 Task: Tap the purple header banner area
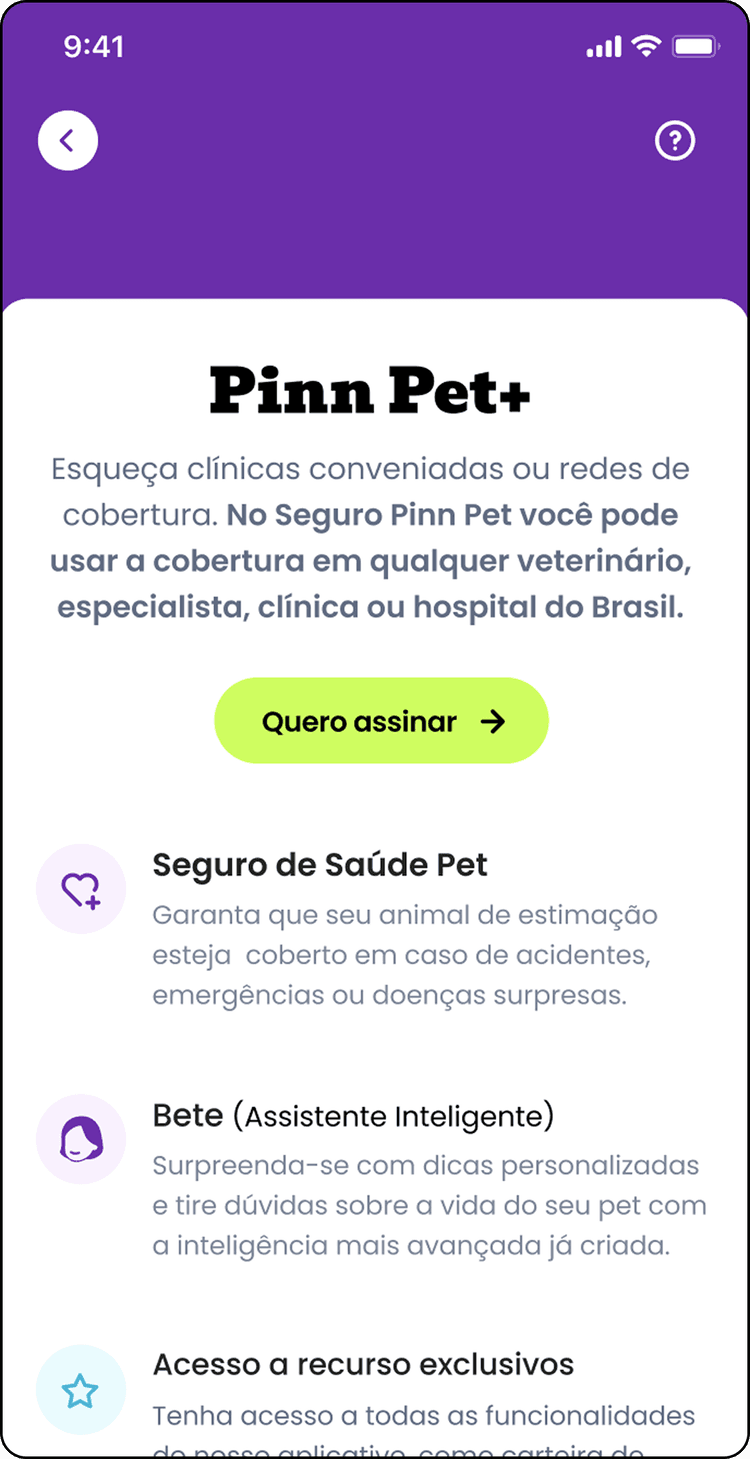tap(375, 230)
